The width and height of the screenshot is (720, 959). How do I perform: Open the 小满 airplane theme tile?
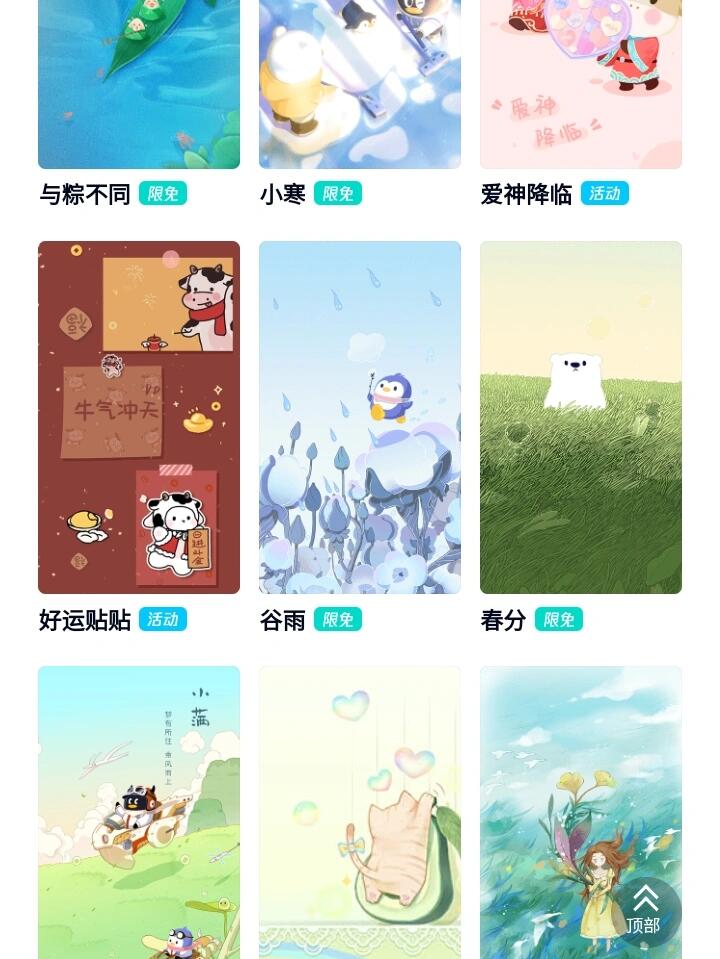139,812
